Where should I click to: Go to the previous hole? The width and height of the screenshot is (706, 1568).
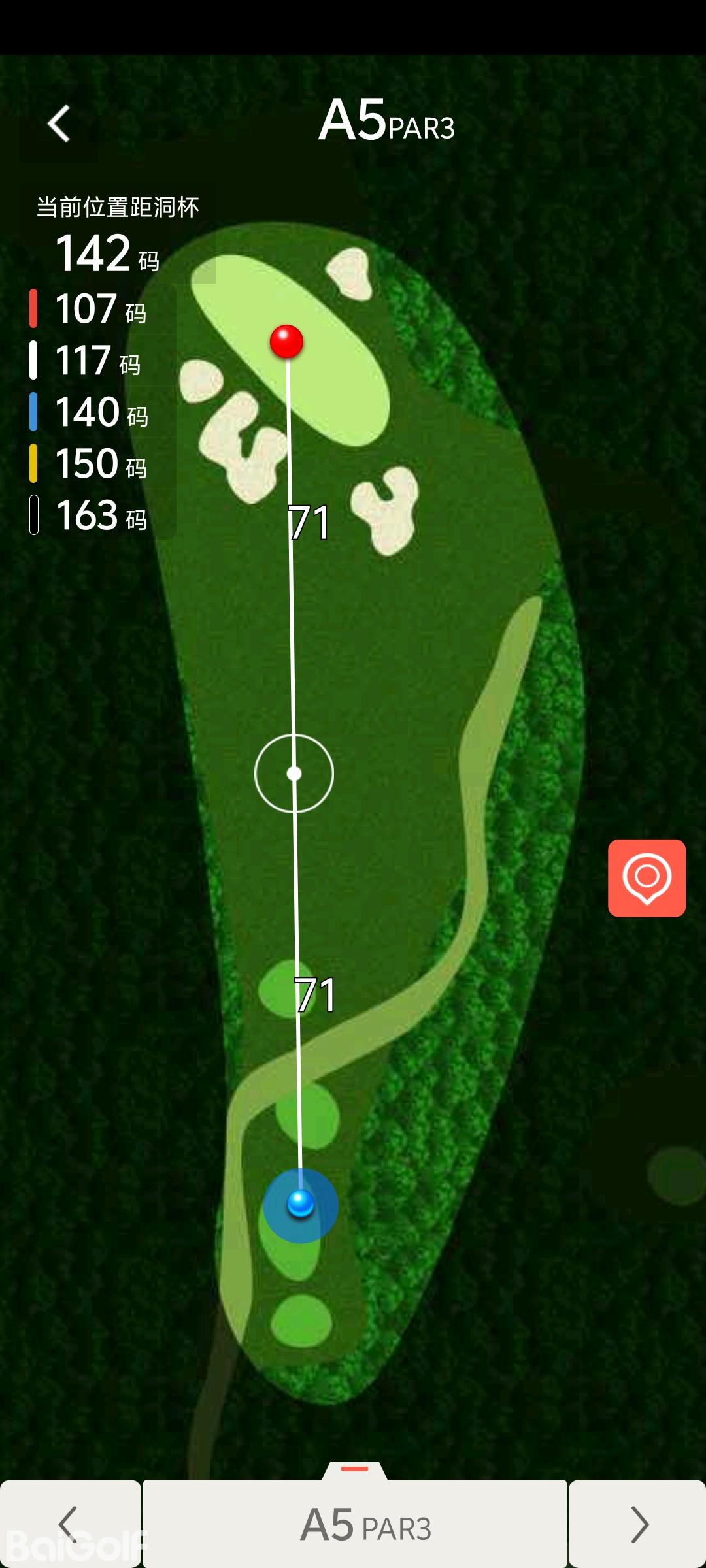coord(69,1524)
